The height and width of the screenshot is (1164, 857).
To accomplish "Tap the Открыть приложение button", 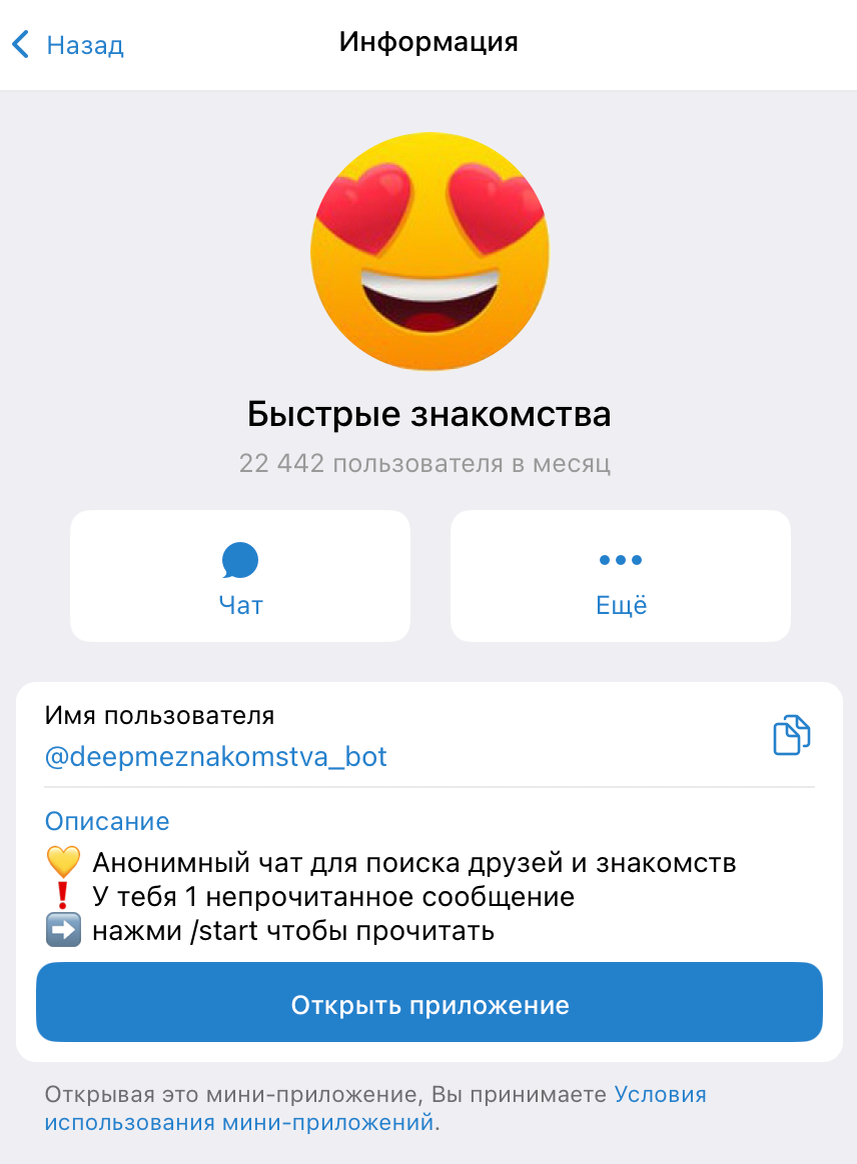I will point(429,1004).
